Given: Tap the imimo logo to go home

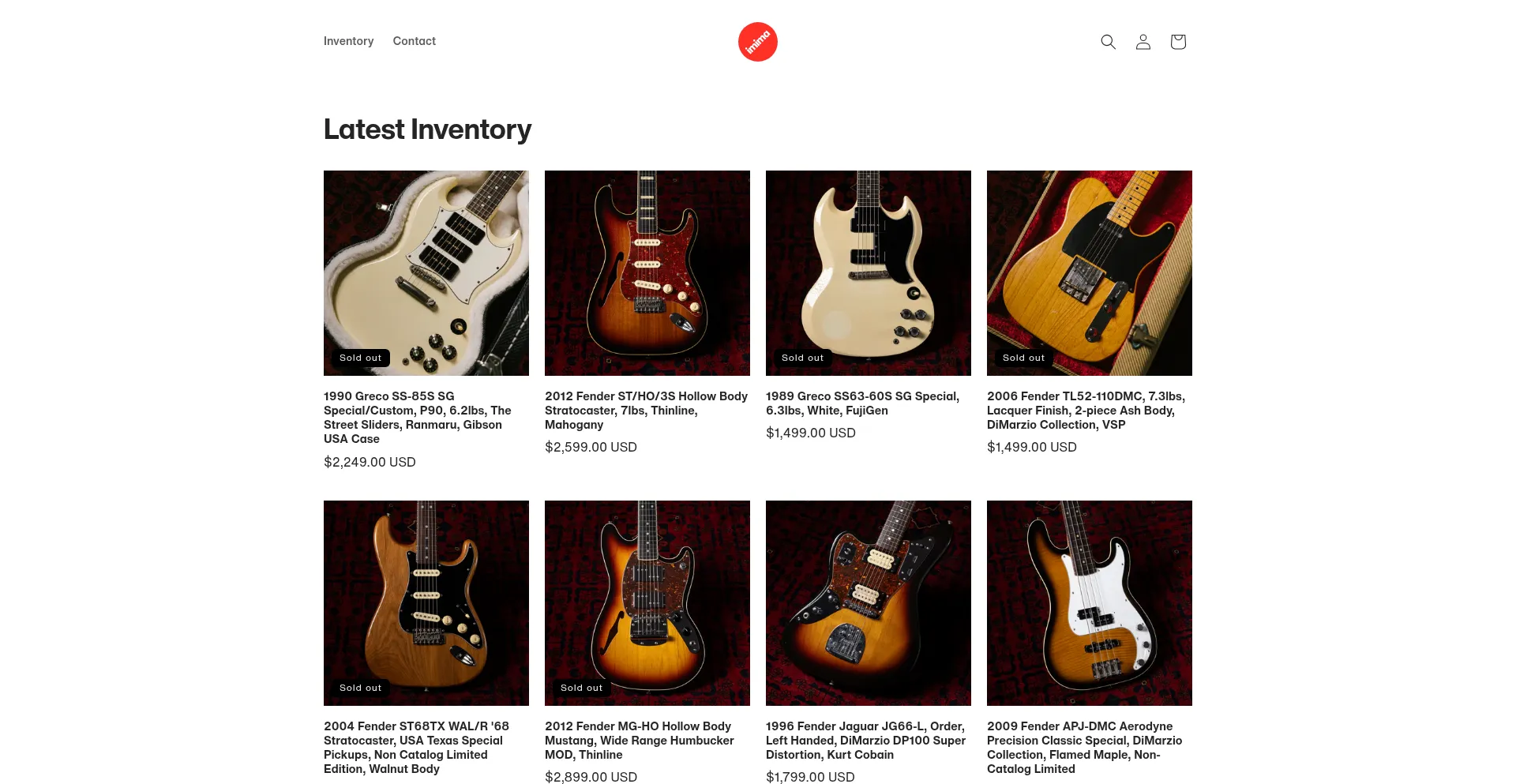Looking at the screenshot, I should pyautogui.click(x=757, y=42).
